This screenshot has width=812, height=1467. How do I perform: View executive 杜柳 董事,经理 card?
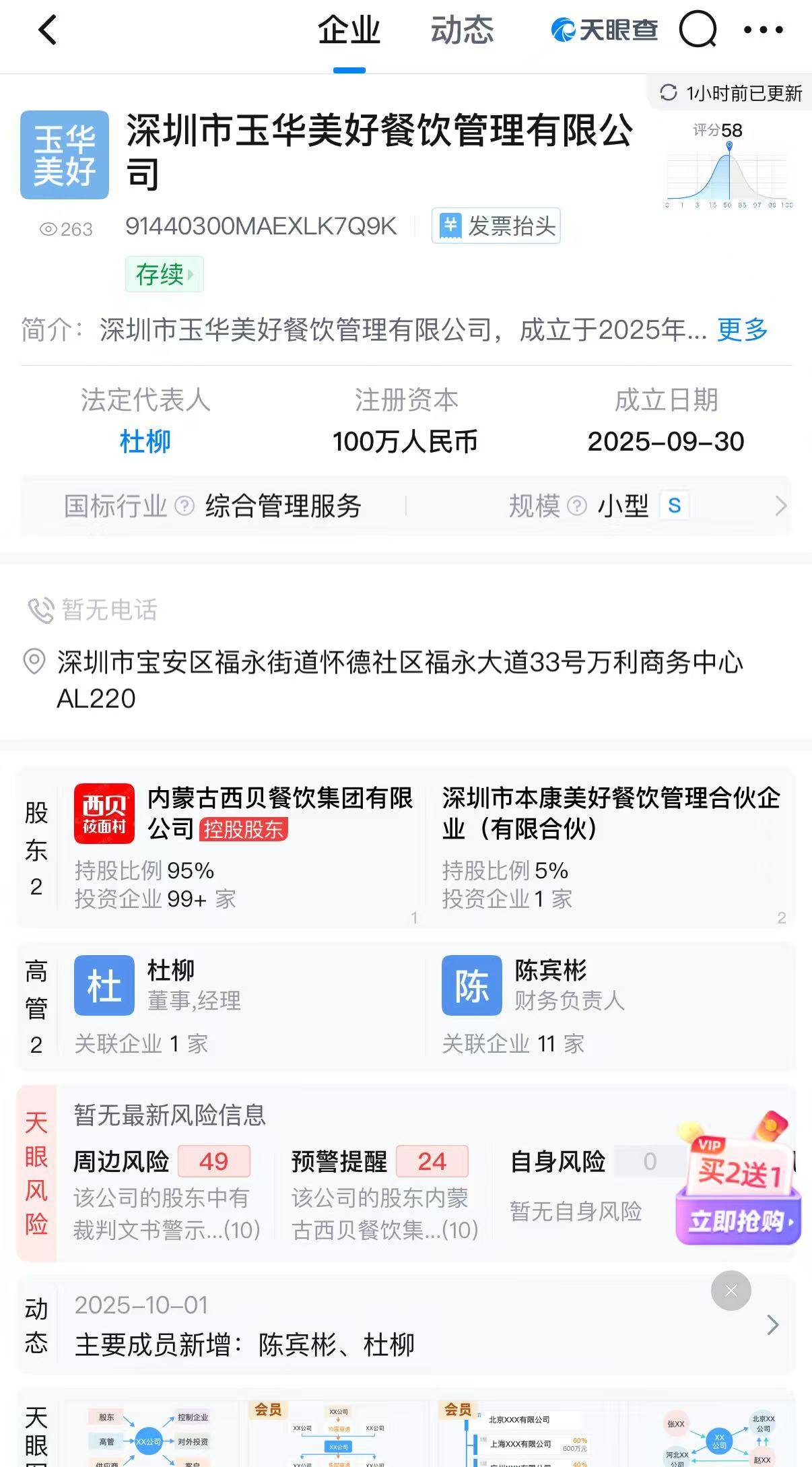(194, 985)
